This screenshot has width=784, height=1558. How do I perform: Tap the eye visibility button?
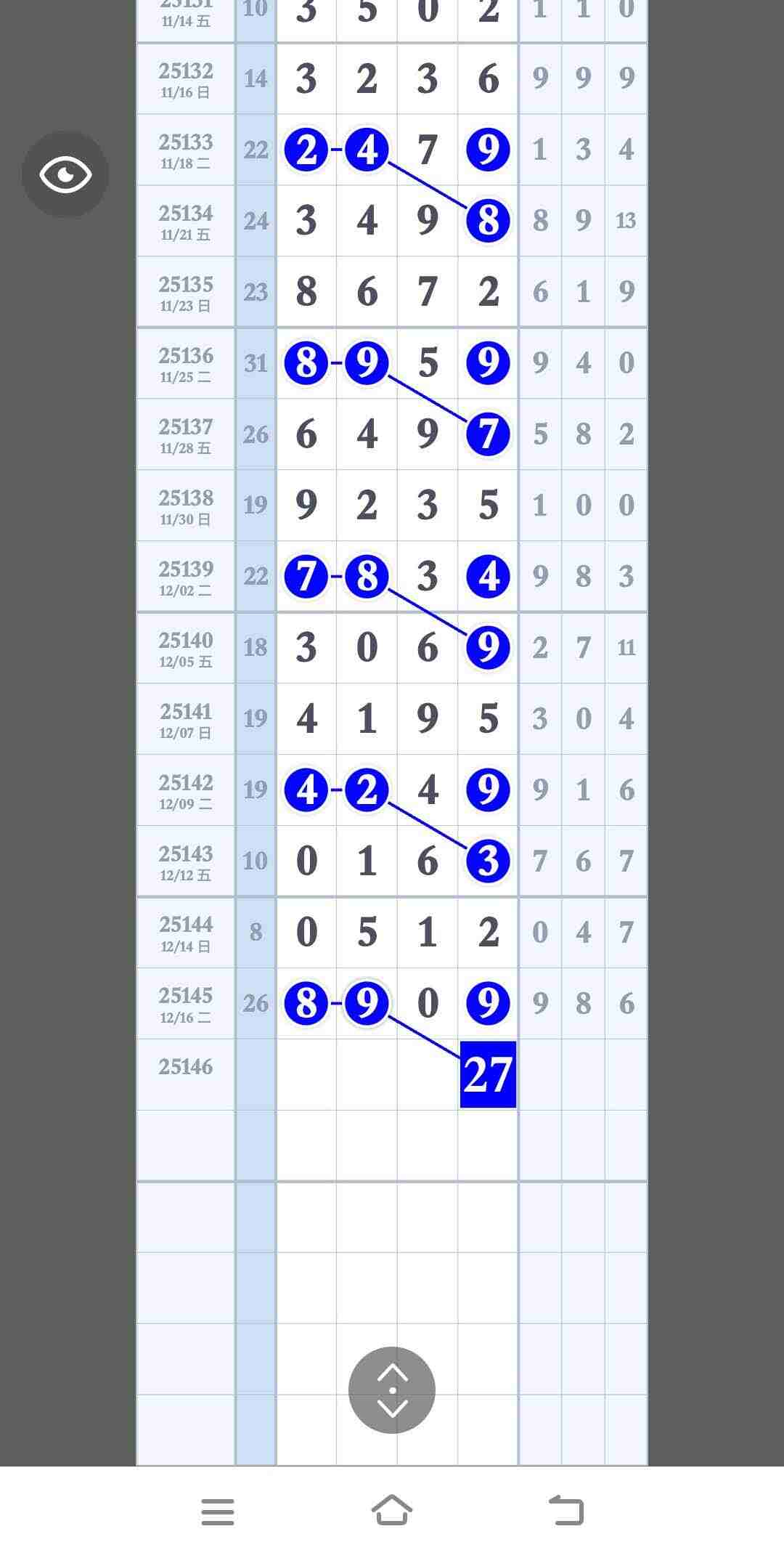[65, 174]
